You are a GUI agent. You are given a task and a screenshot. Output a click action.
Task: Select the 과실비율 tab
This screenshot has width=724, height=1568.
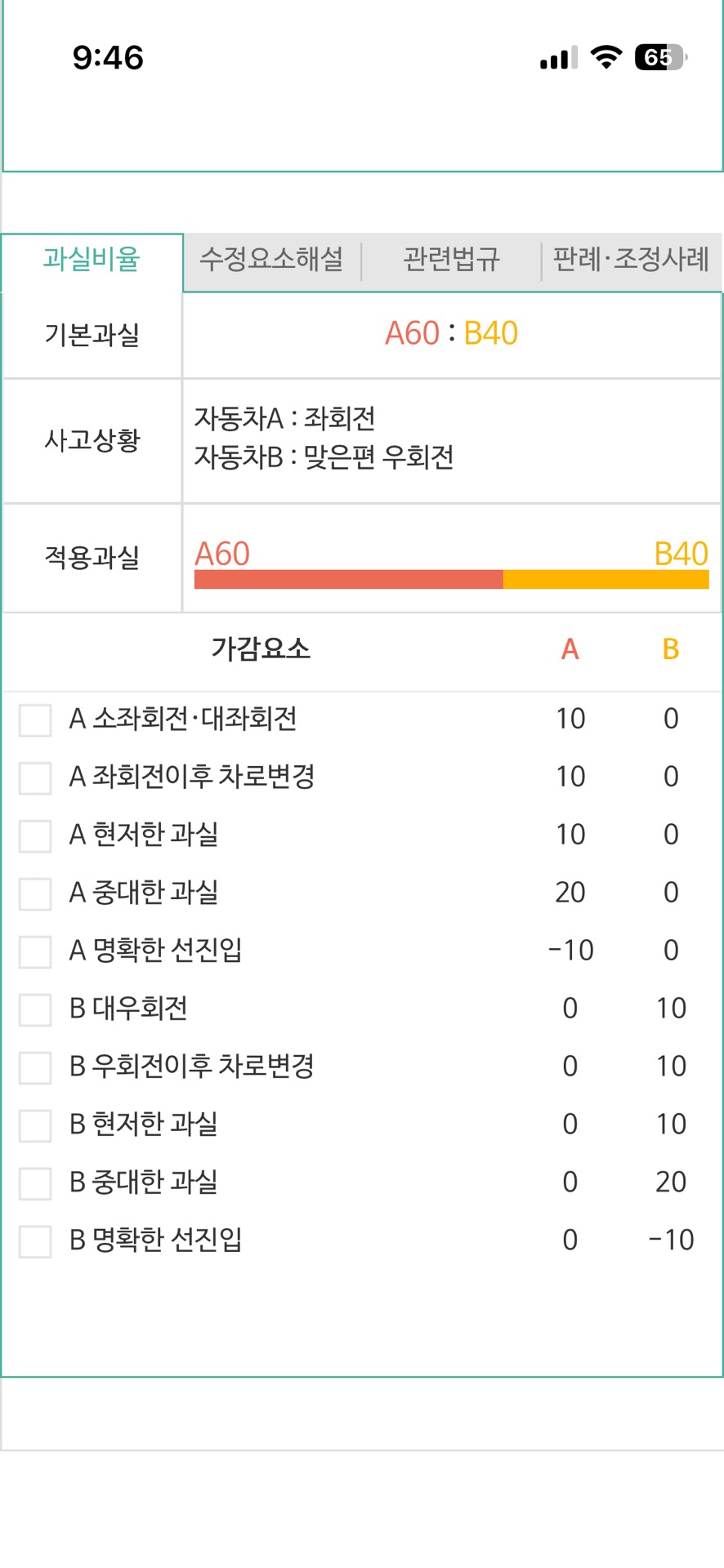(92, 260)
